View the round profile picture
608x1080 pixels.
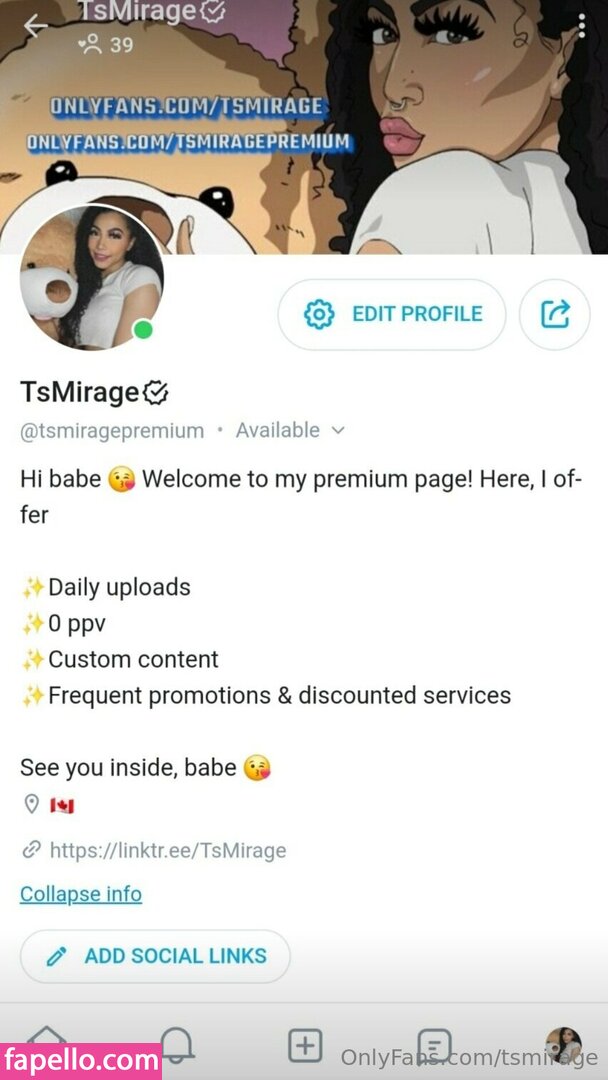[91, 279]
